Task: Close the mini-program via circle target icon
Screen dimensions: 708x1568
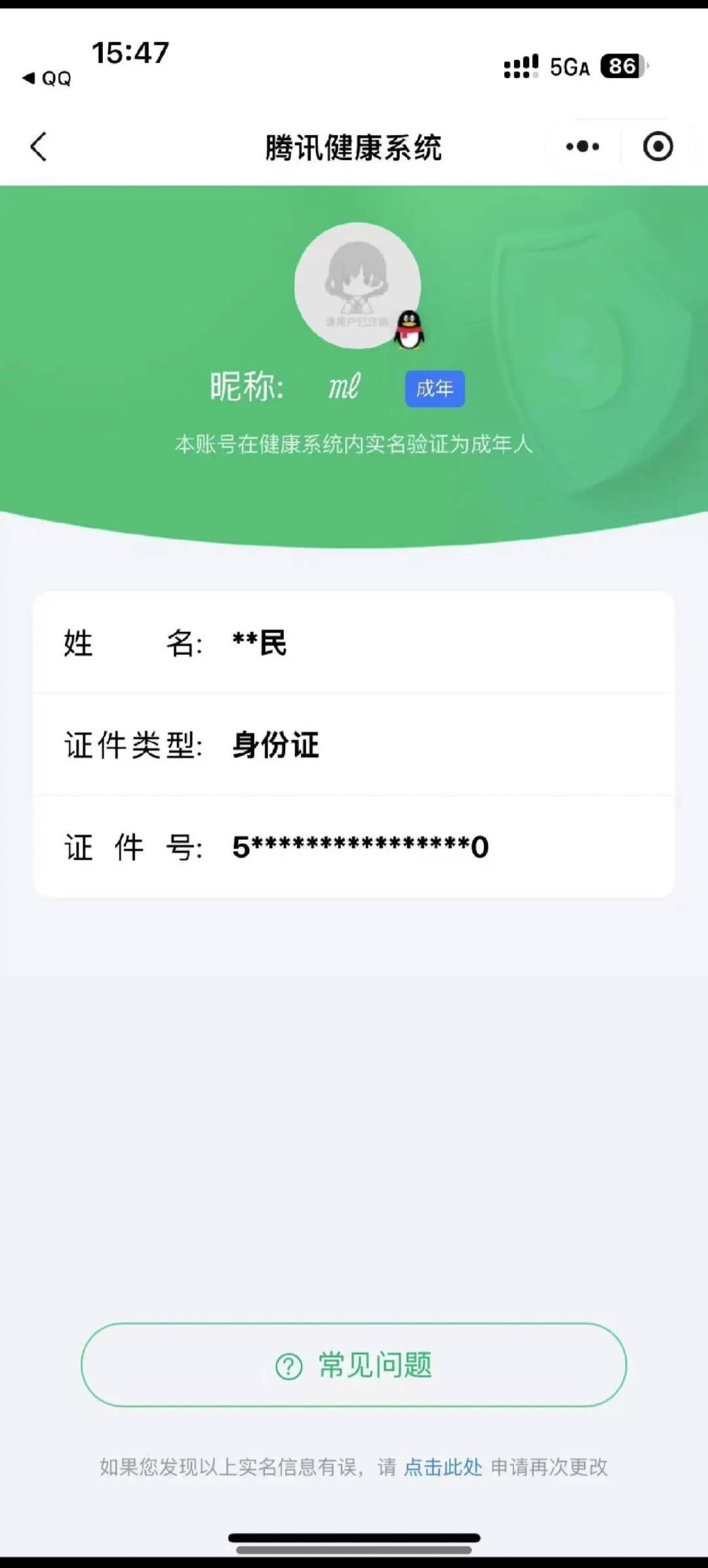Action: [x=659, y=147]
